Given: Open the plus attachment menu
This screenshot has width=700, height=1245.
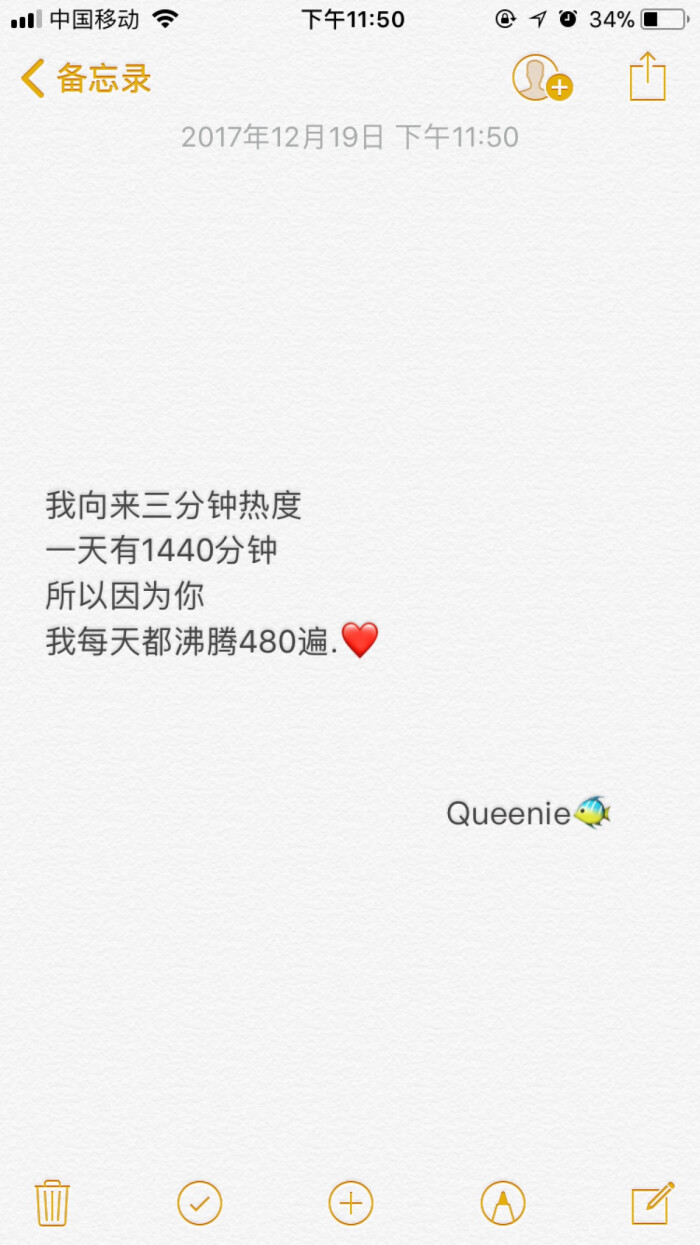Looking at the screenshot, I should click(350, 1202).
